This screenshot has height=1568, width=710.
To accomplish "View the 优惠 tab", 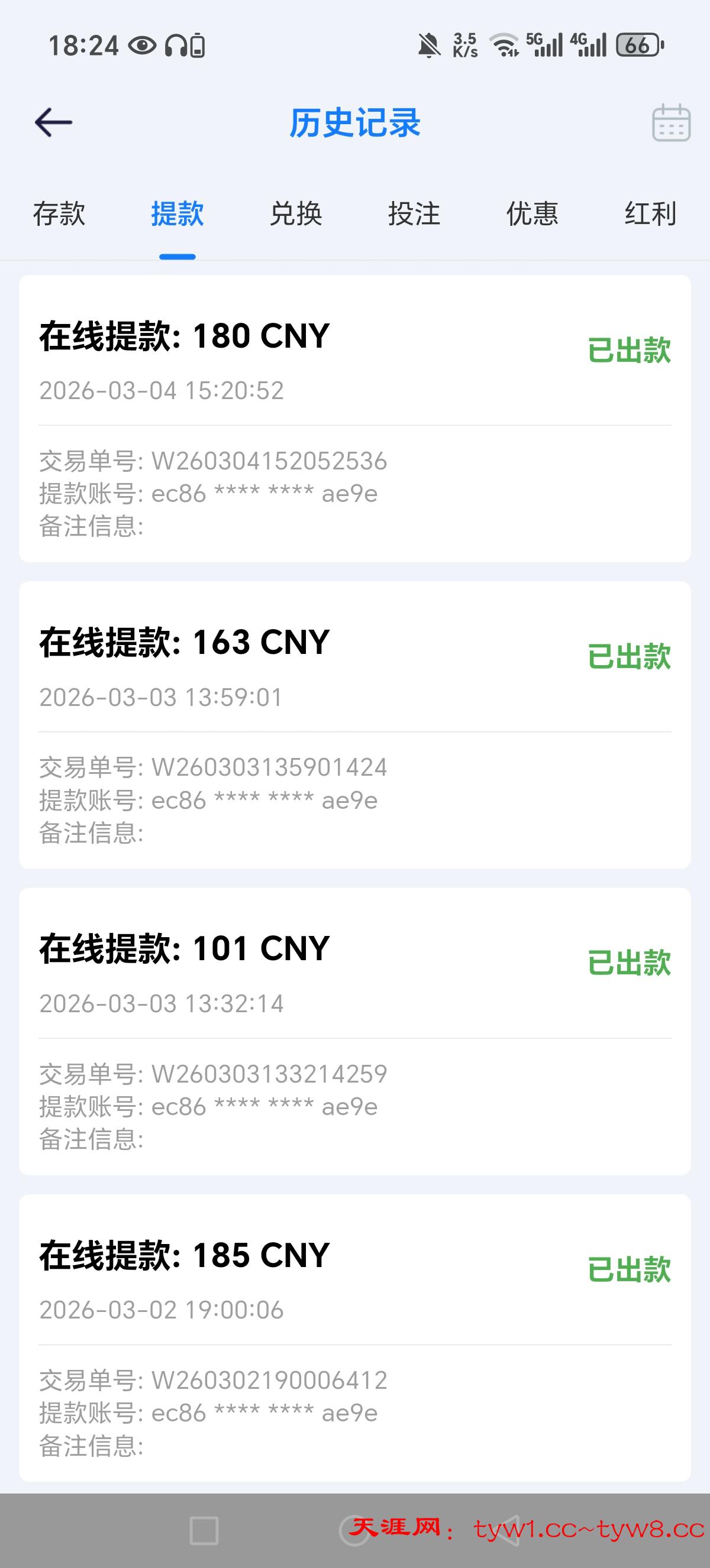I will [x=532, y=214].
